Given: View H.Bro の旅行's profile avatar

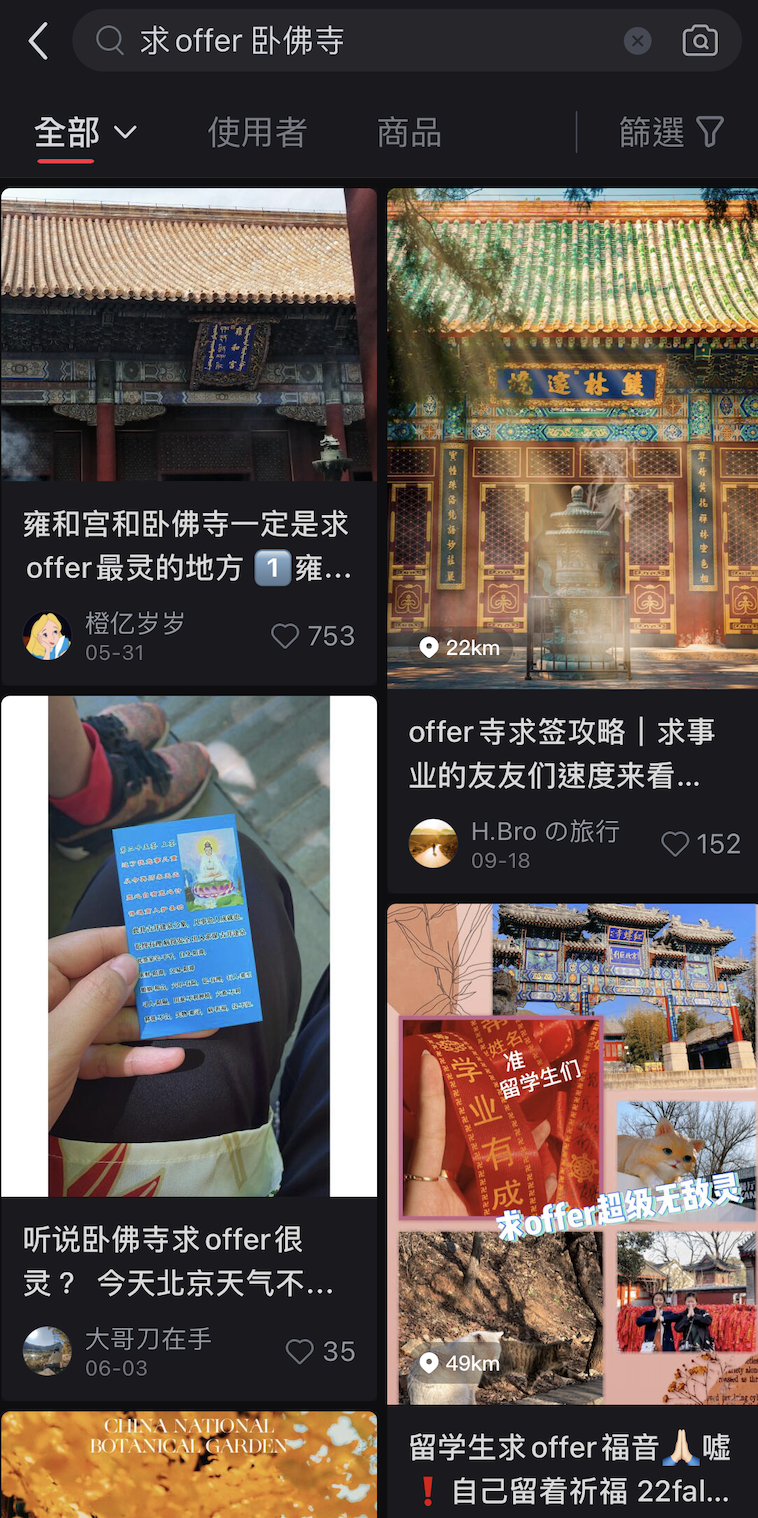Looking at the screenshot, I should [x=433, y=844].
